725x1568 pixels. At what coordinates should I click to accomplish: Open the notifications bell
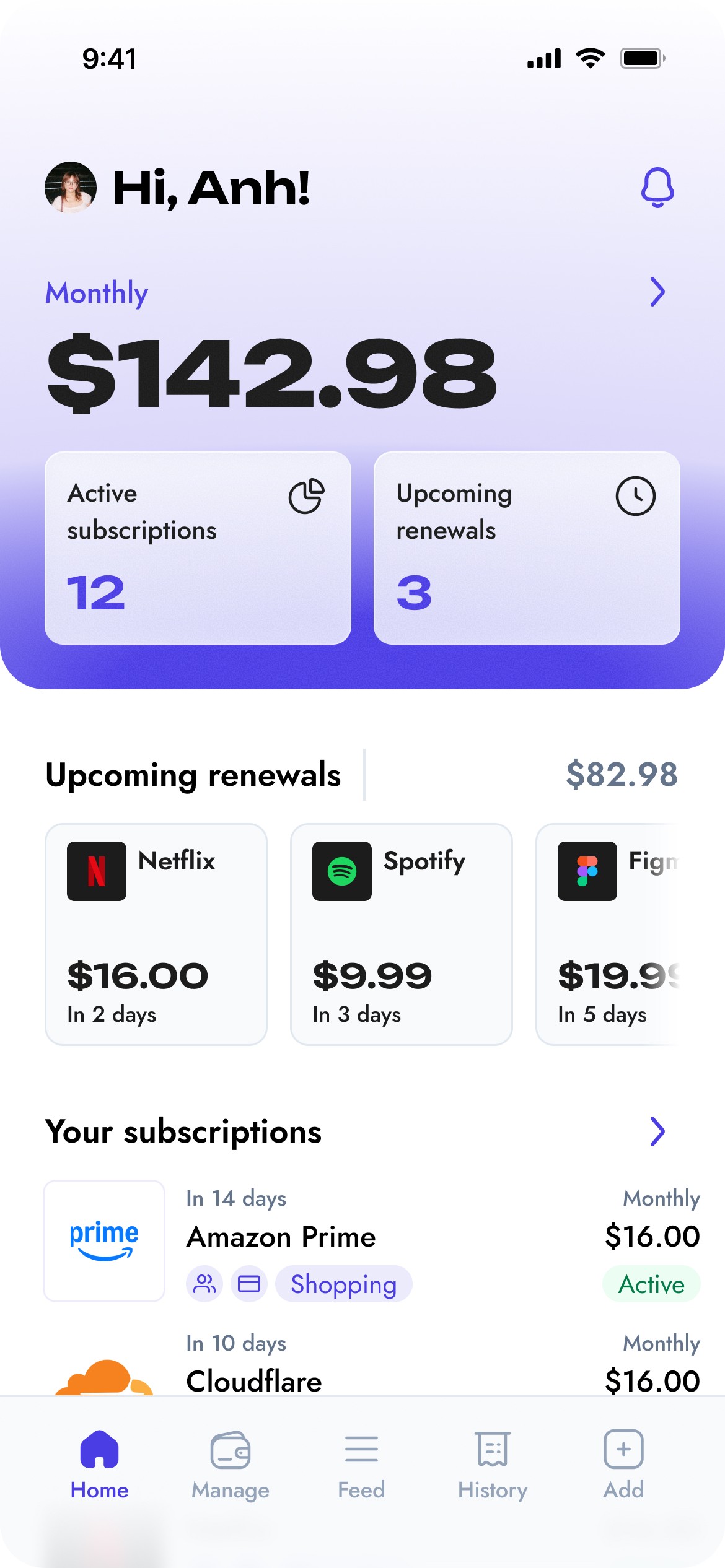click(657, 187)
